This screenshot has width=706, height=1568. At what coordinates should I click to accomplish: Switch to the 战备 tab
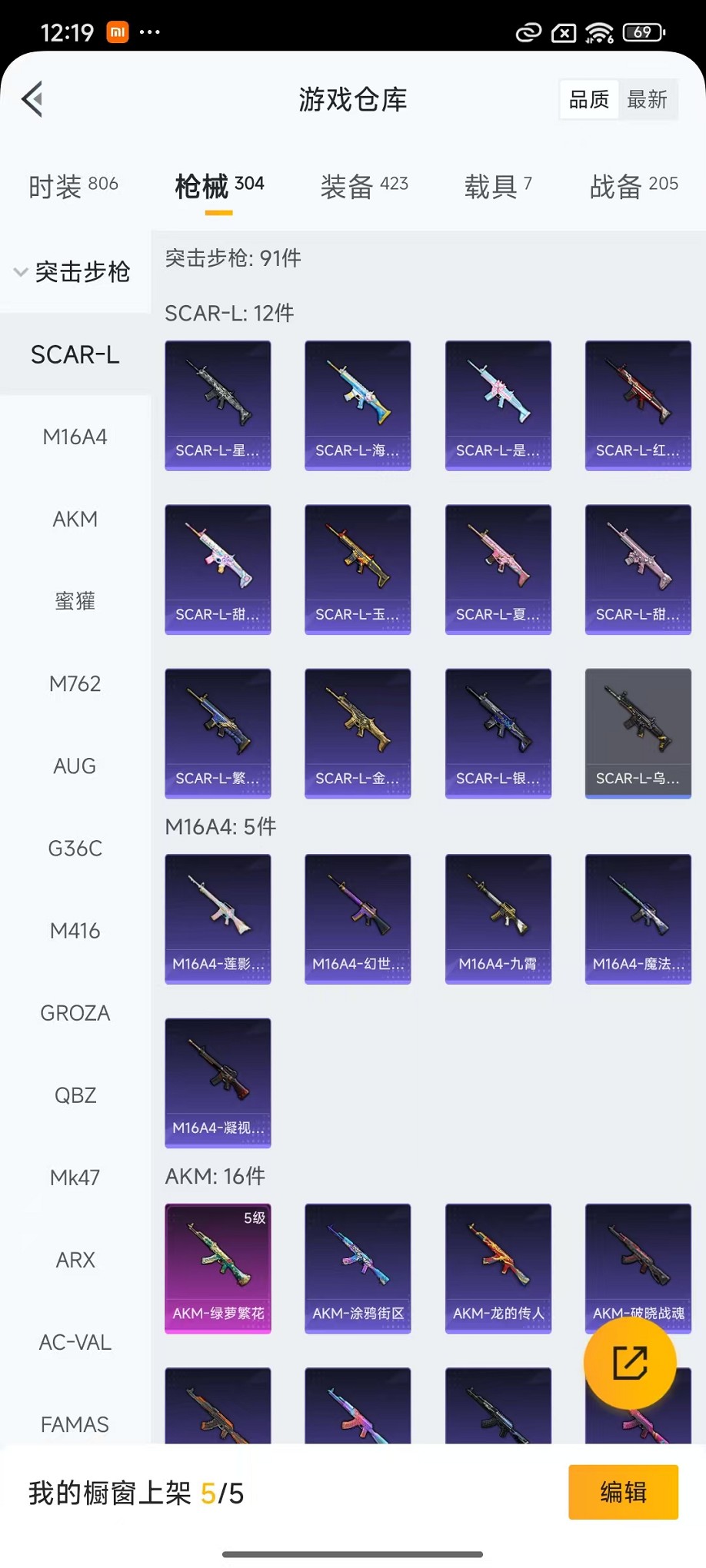pyautogui.click(x=633, y=185)
